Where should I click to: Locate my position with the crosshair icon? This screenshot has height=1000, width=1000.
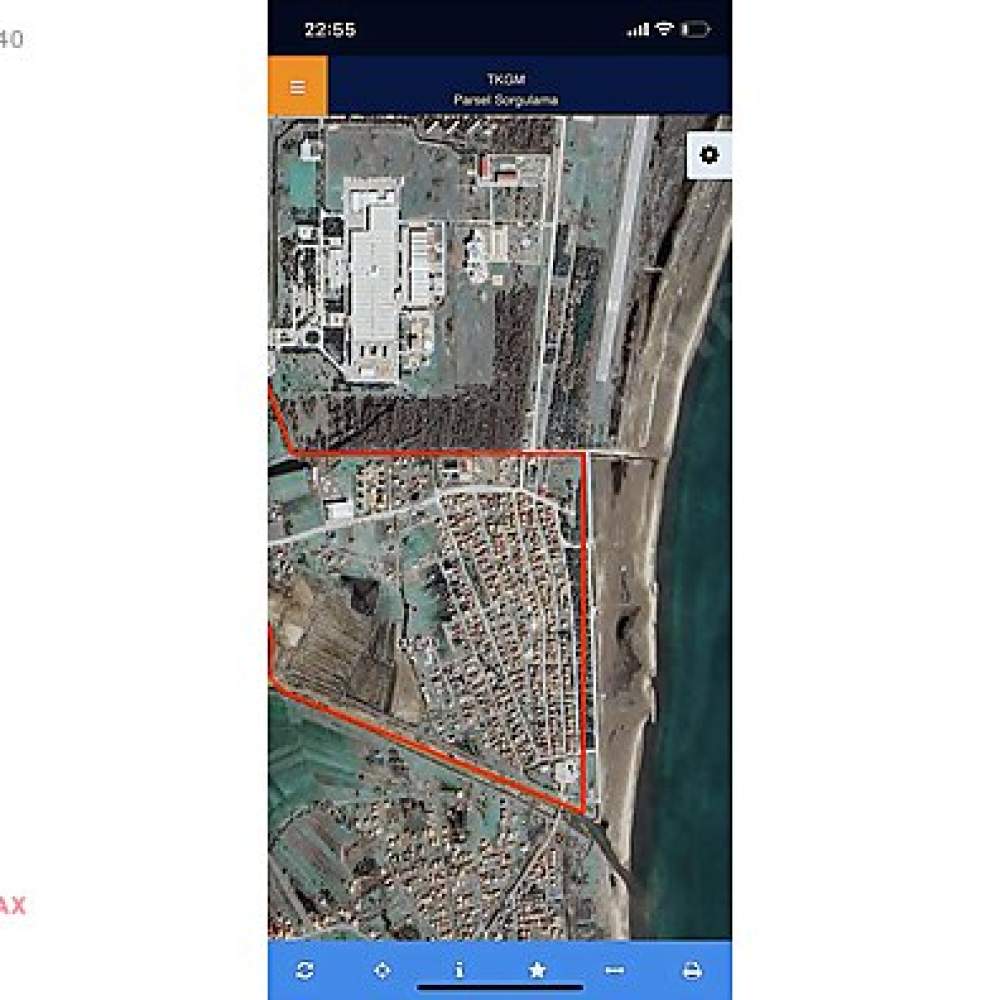382,970
